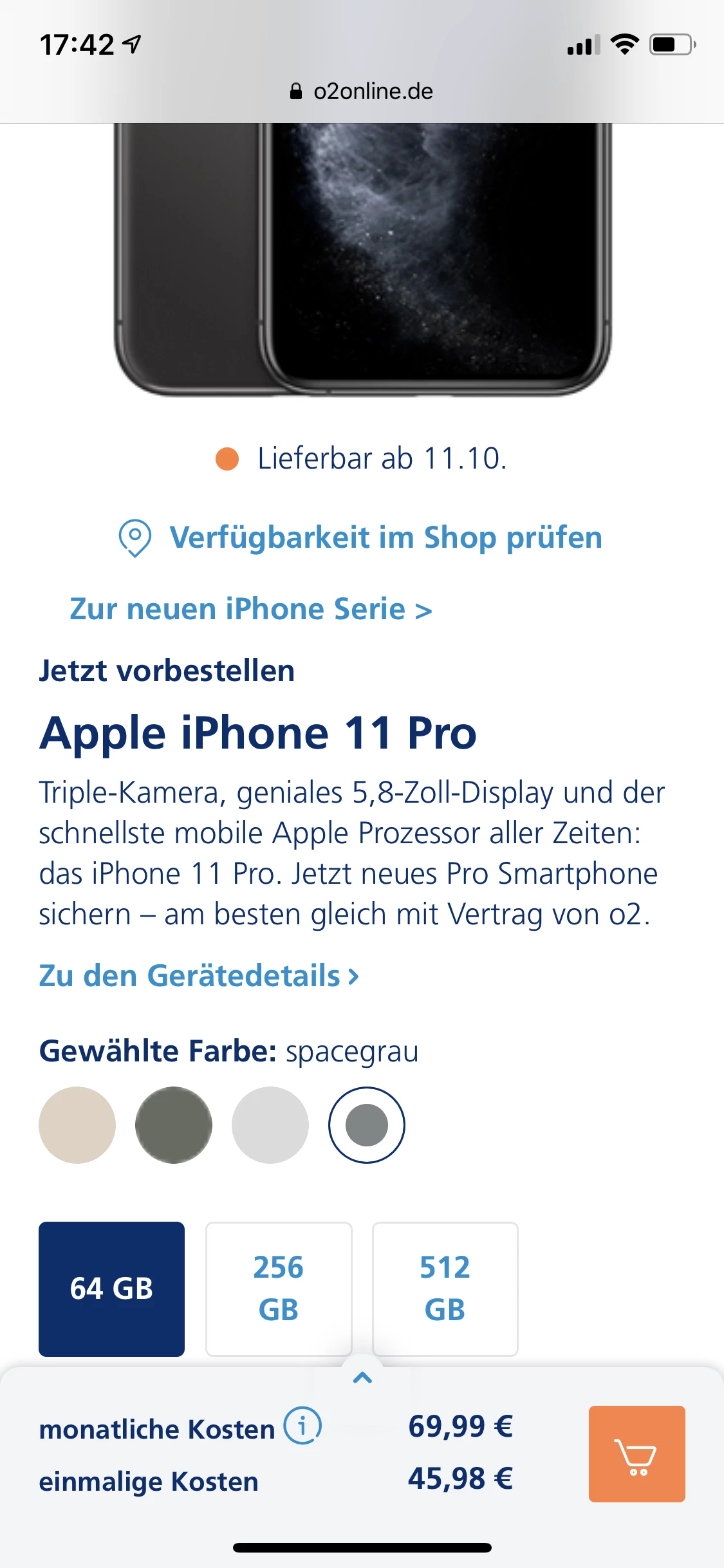Tap the o2online.de address bar
The width and height of the screenshot is (724, 1568).
click(x=362, y=91)
